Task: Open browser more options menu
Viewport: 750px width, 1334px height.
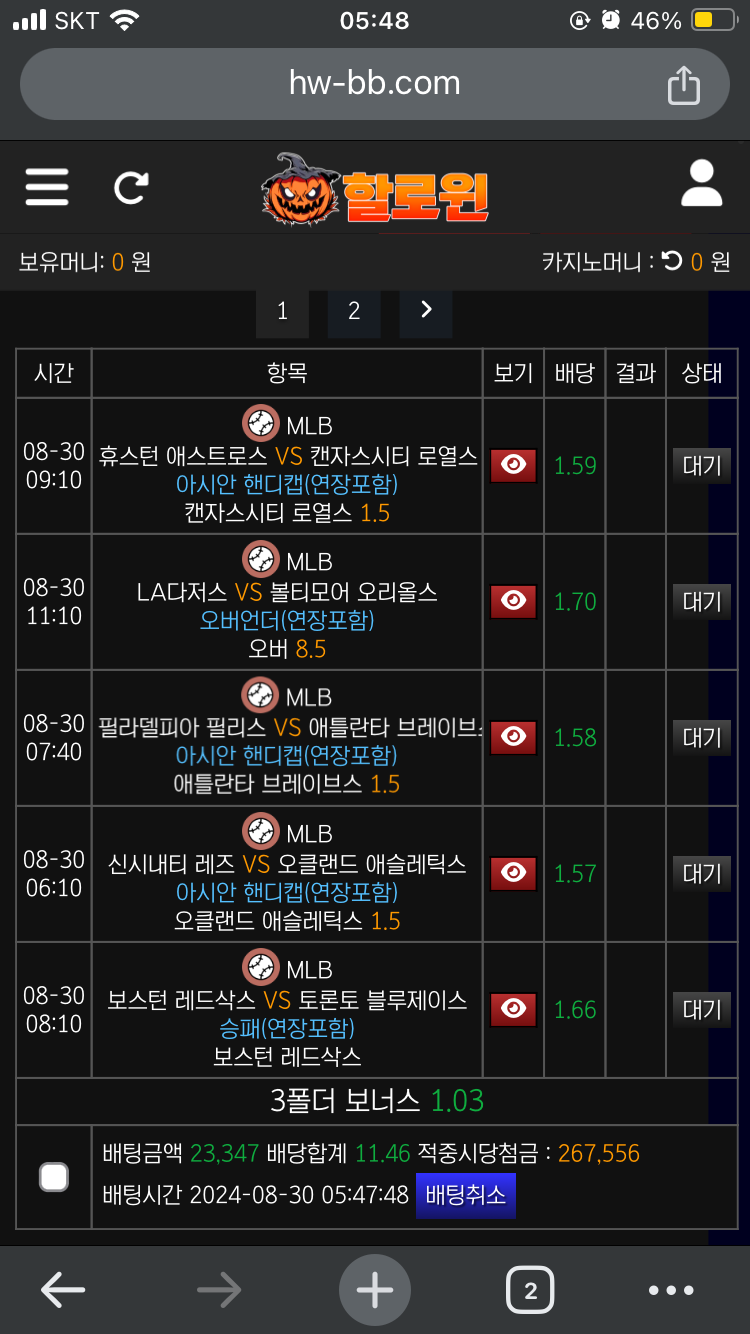Action: click(671, 1290)
